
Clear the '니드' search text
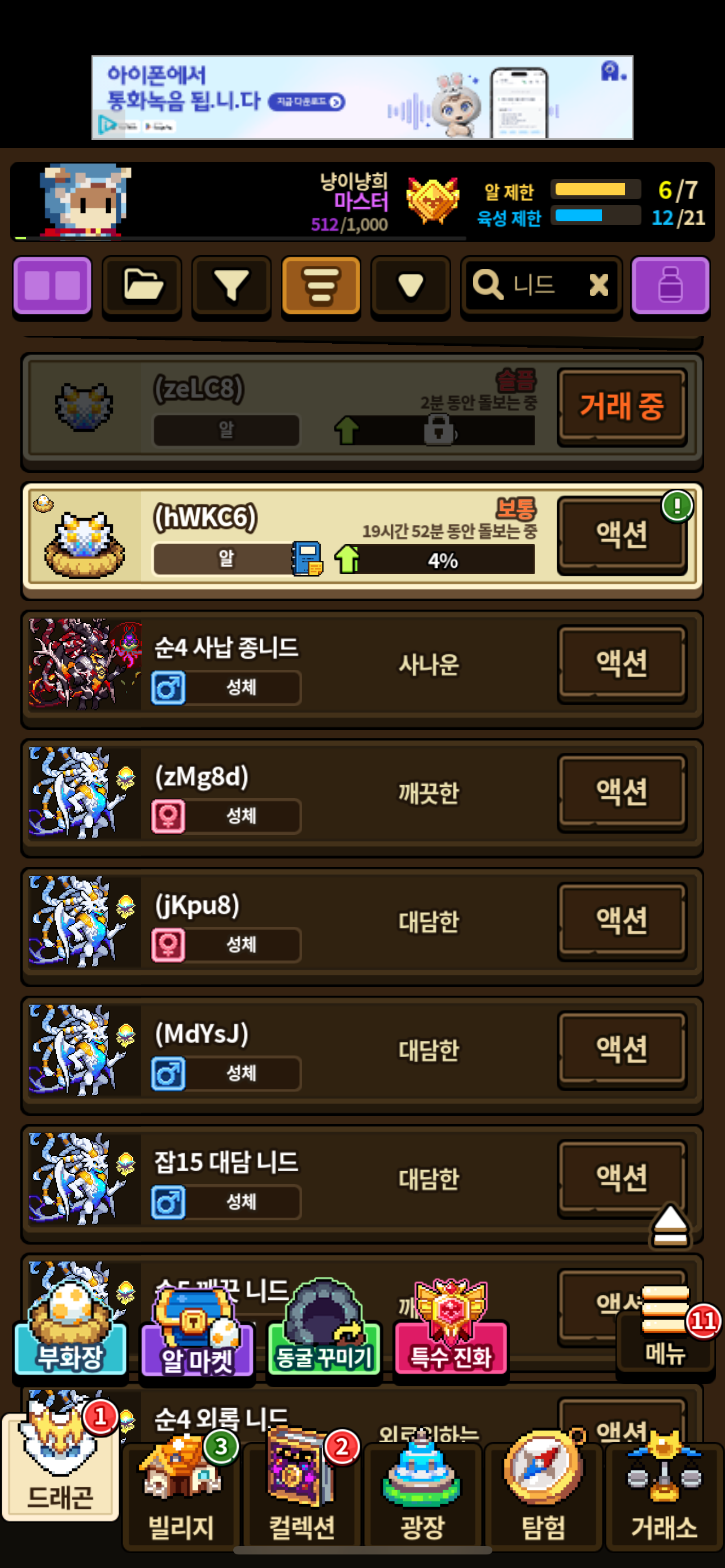pyautogui.click(x=599, y=284)
